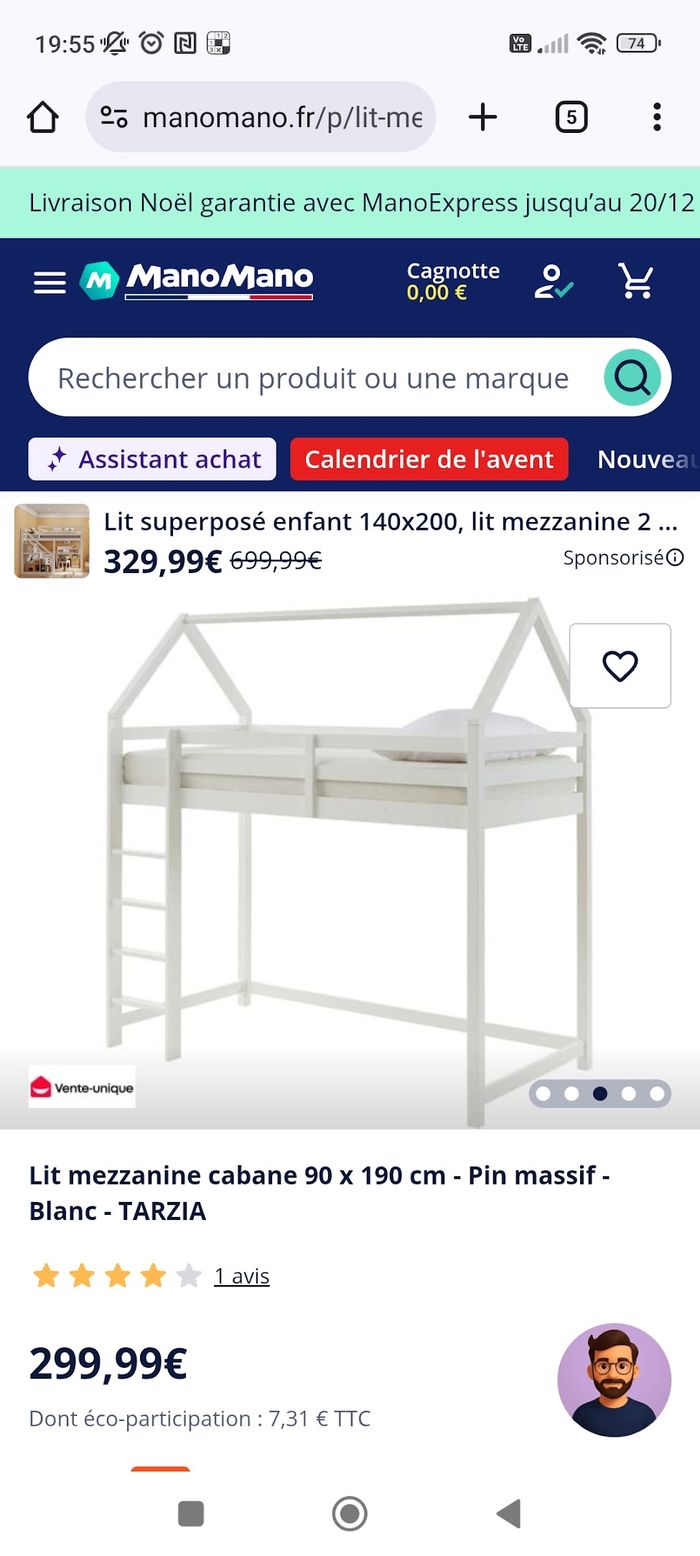
Task: Open the sponsored Lit superposé enfant product
Action: (x=390, y=522)
